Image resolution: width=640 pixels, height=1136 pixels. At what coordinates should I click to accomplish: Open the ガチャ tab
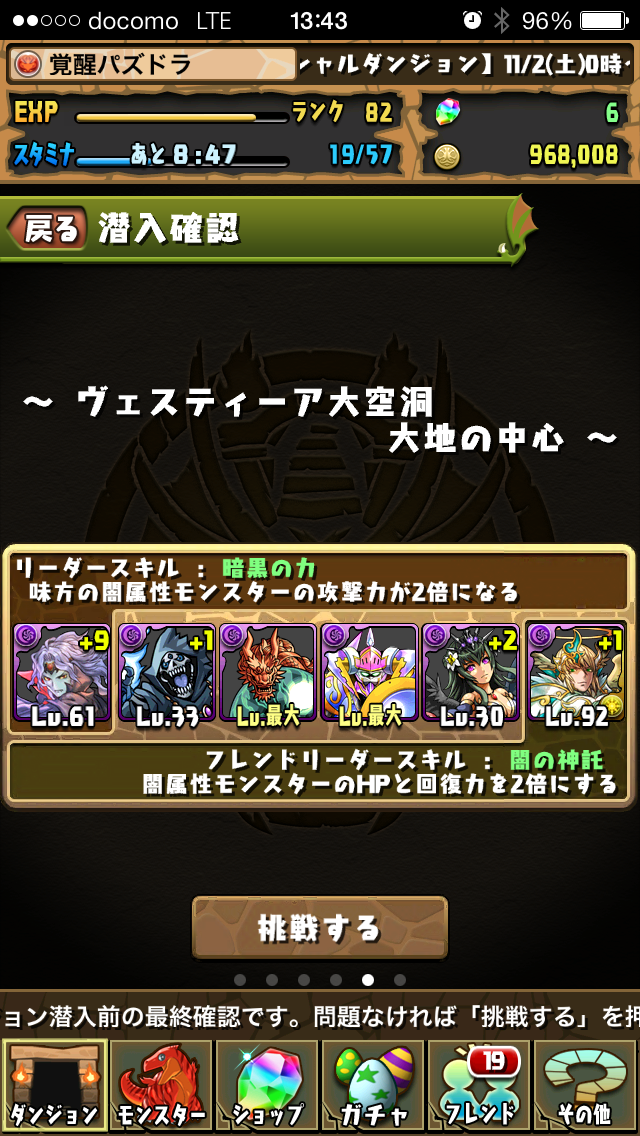373,1086
